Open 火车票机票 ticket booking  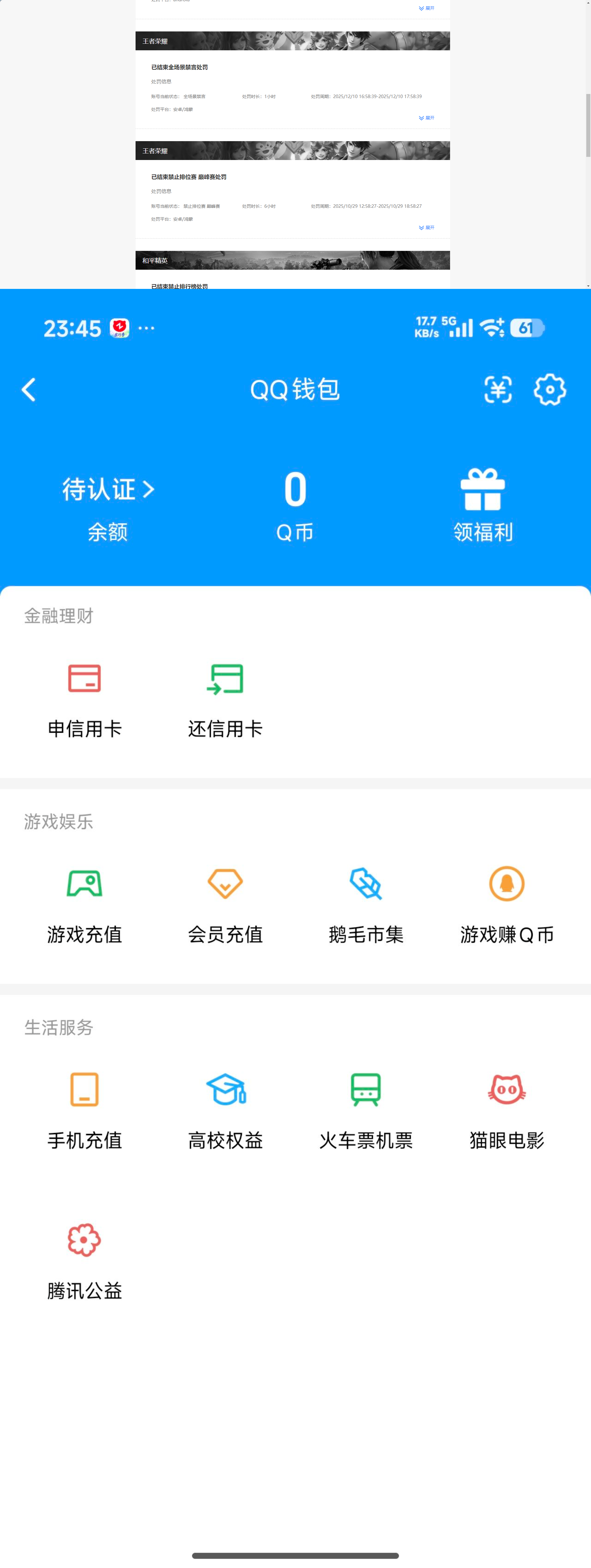click(366, 1111)
